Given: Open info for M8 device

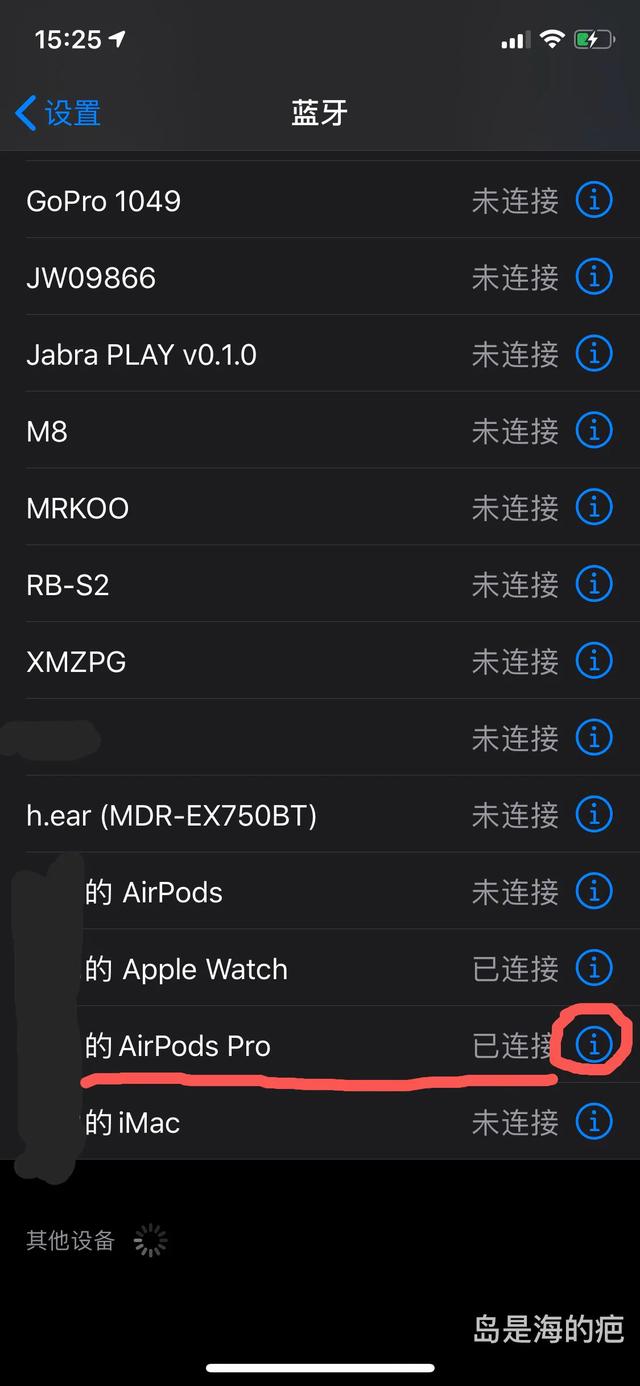Looking at the screenshot, I should [594, 431].
